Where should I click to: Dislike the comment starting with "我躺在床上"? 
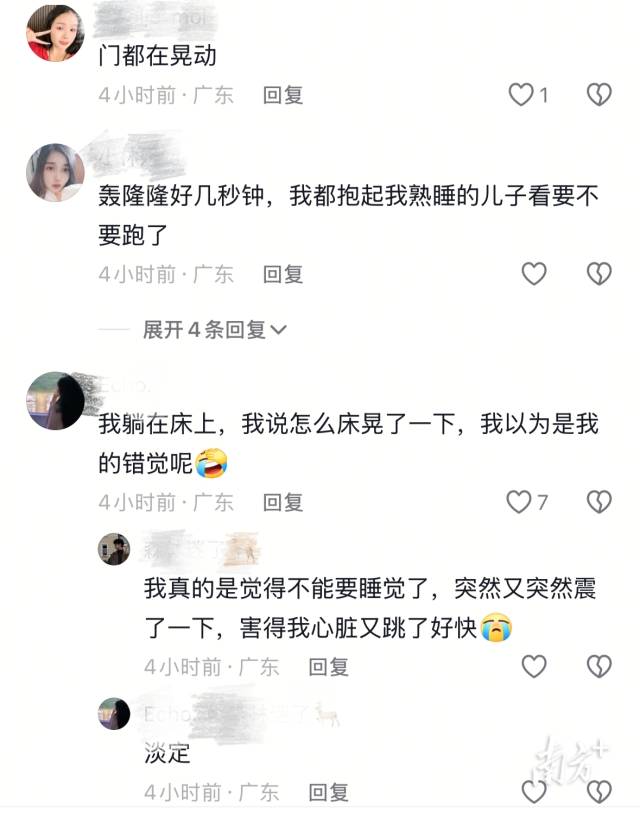(x=598, y=501)
